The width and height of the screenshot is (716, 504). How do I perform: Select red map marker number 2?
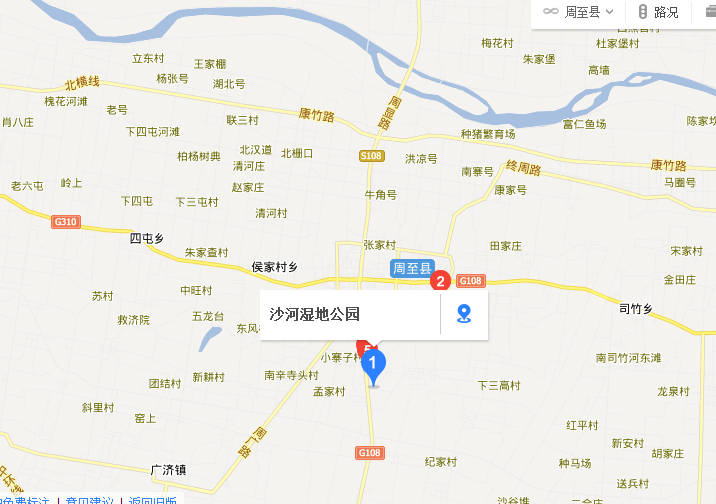[x=438, y=281]
